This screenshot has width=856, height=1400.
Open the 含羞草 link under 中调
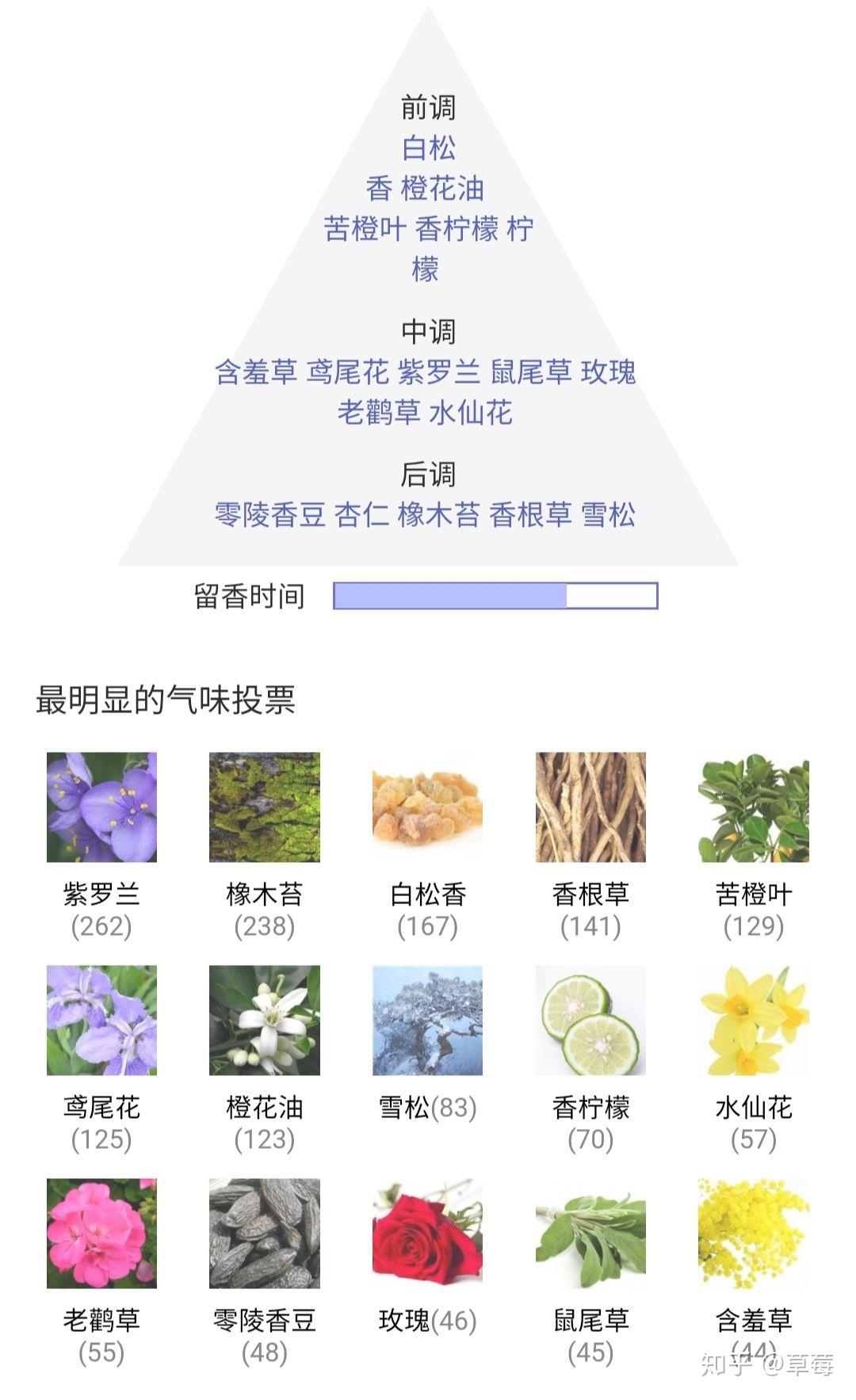(255, 372)
